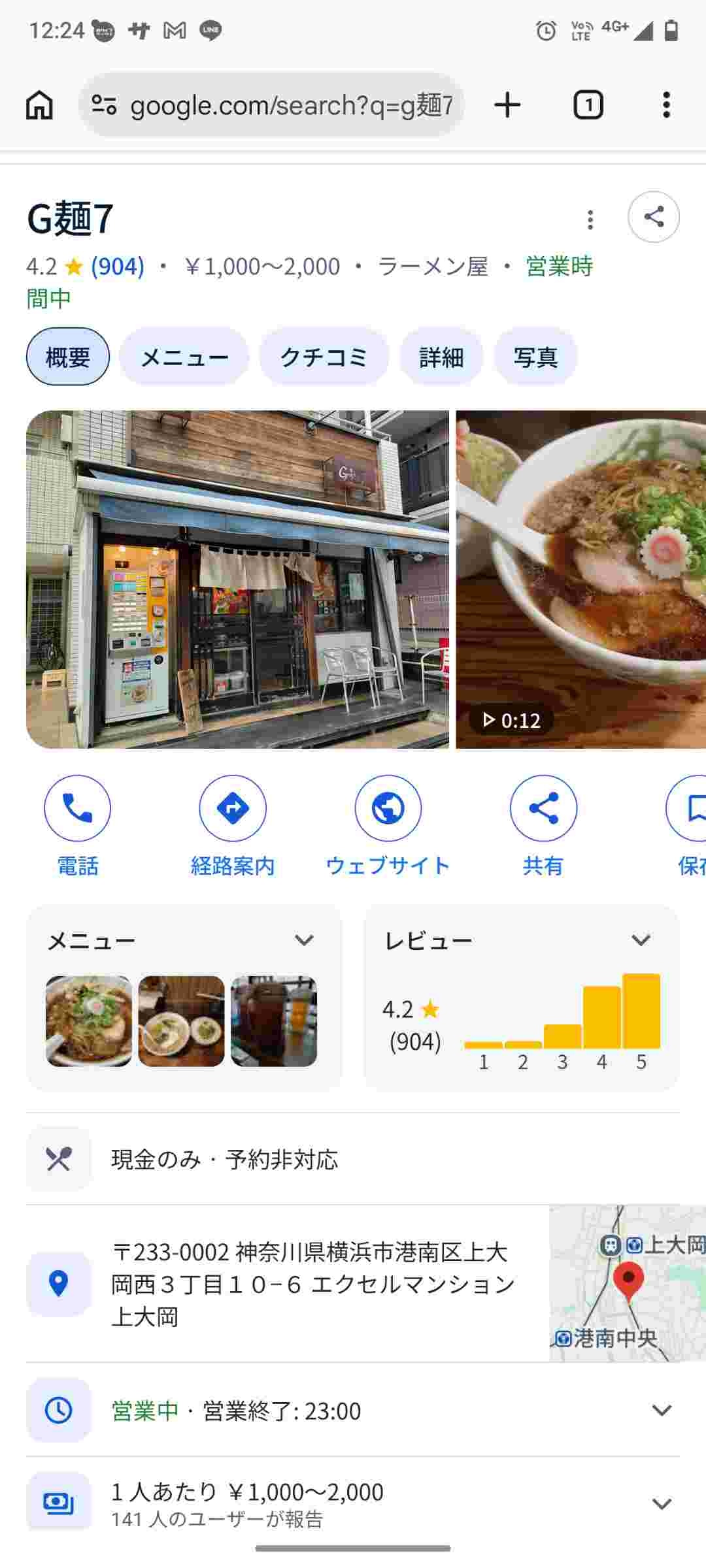Expand the レビュー rating card

tap(641, 940)
